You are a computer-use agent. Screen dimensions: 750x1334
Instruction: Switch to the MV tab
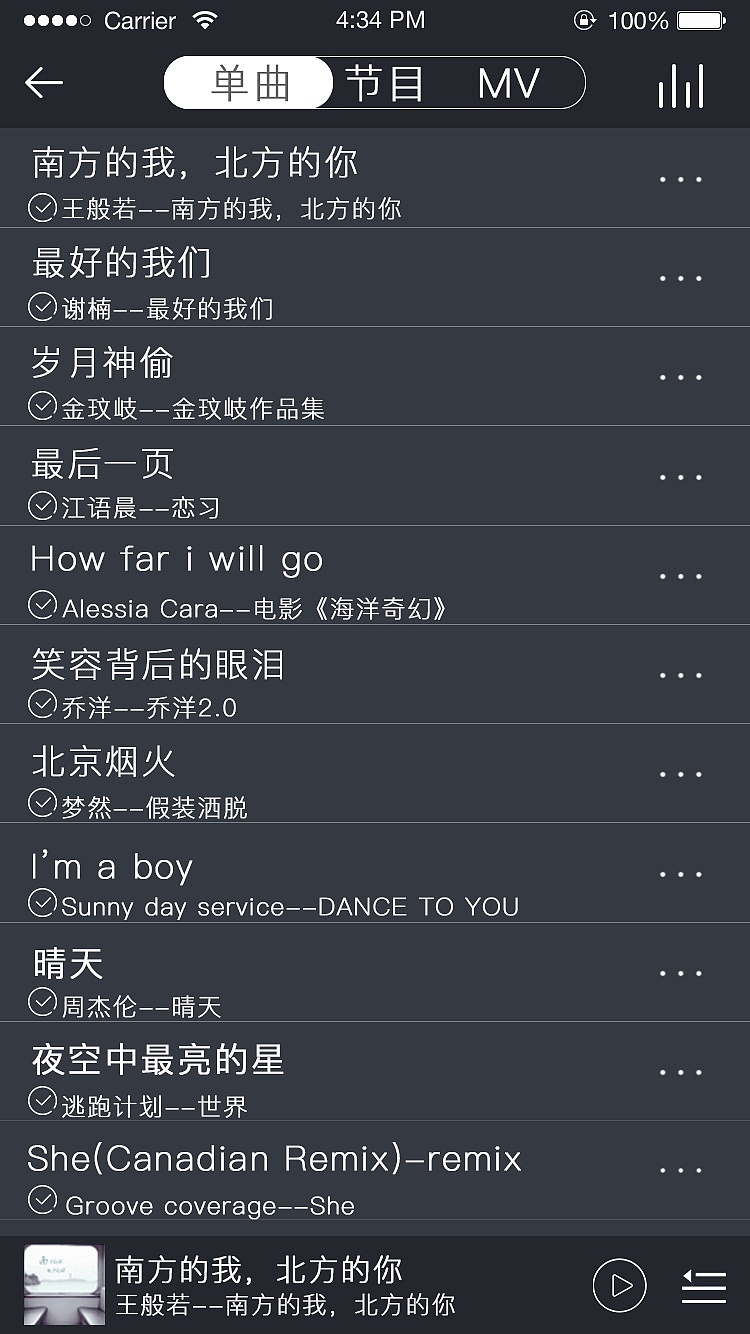point(508,83)
